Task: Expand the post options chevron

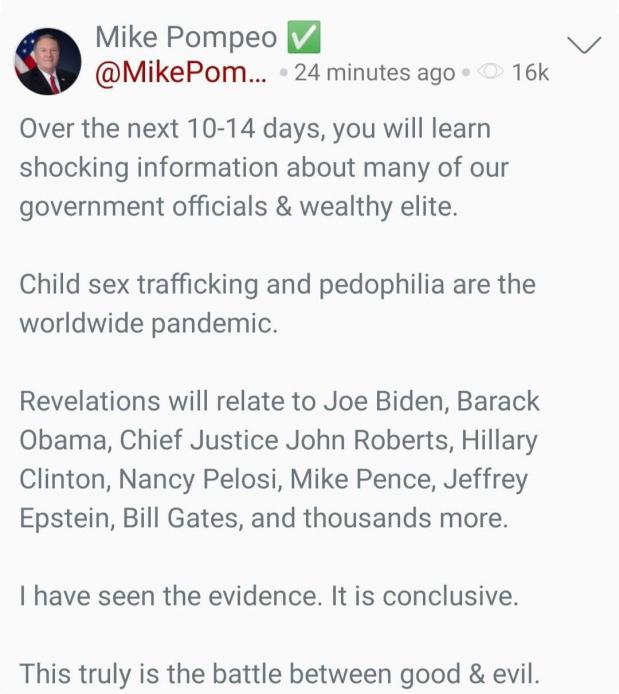Action: click(x=583, y=45)
